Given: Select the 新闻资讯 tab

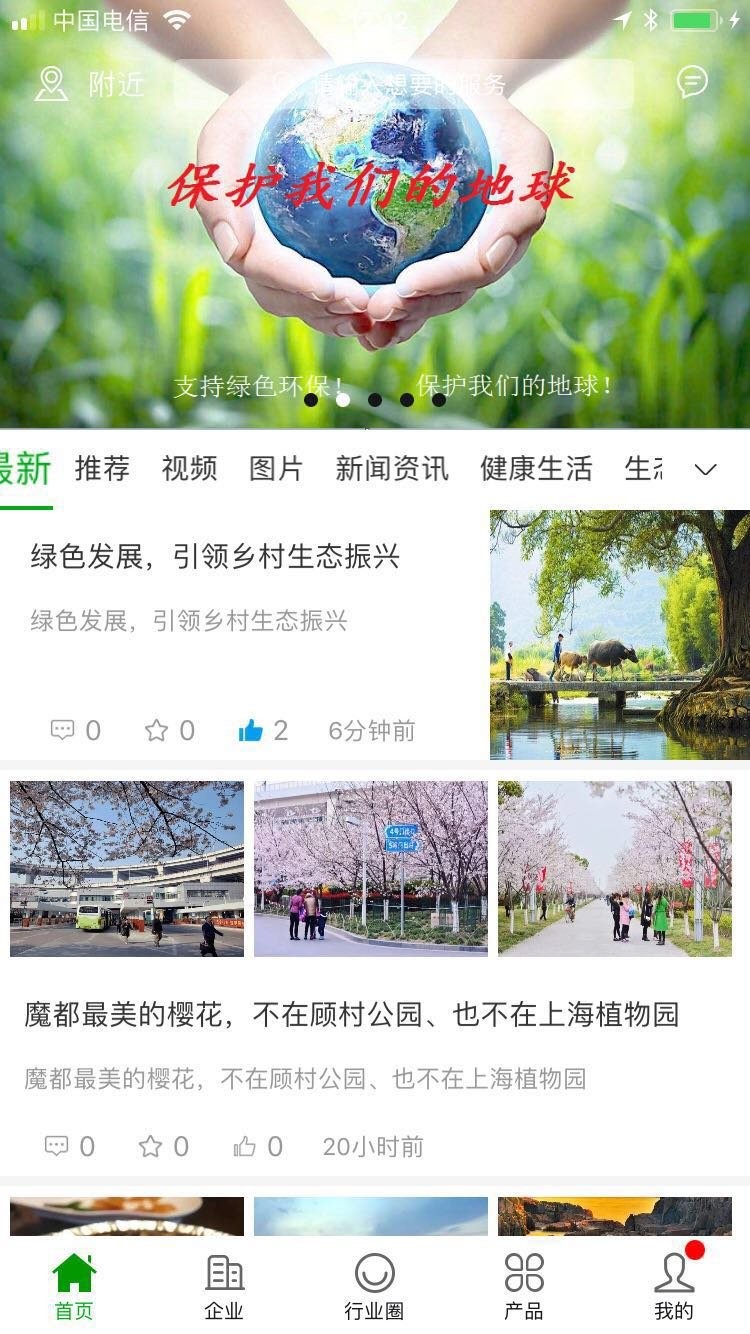Looking at the screenshot, I should pos(392,468).
